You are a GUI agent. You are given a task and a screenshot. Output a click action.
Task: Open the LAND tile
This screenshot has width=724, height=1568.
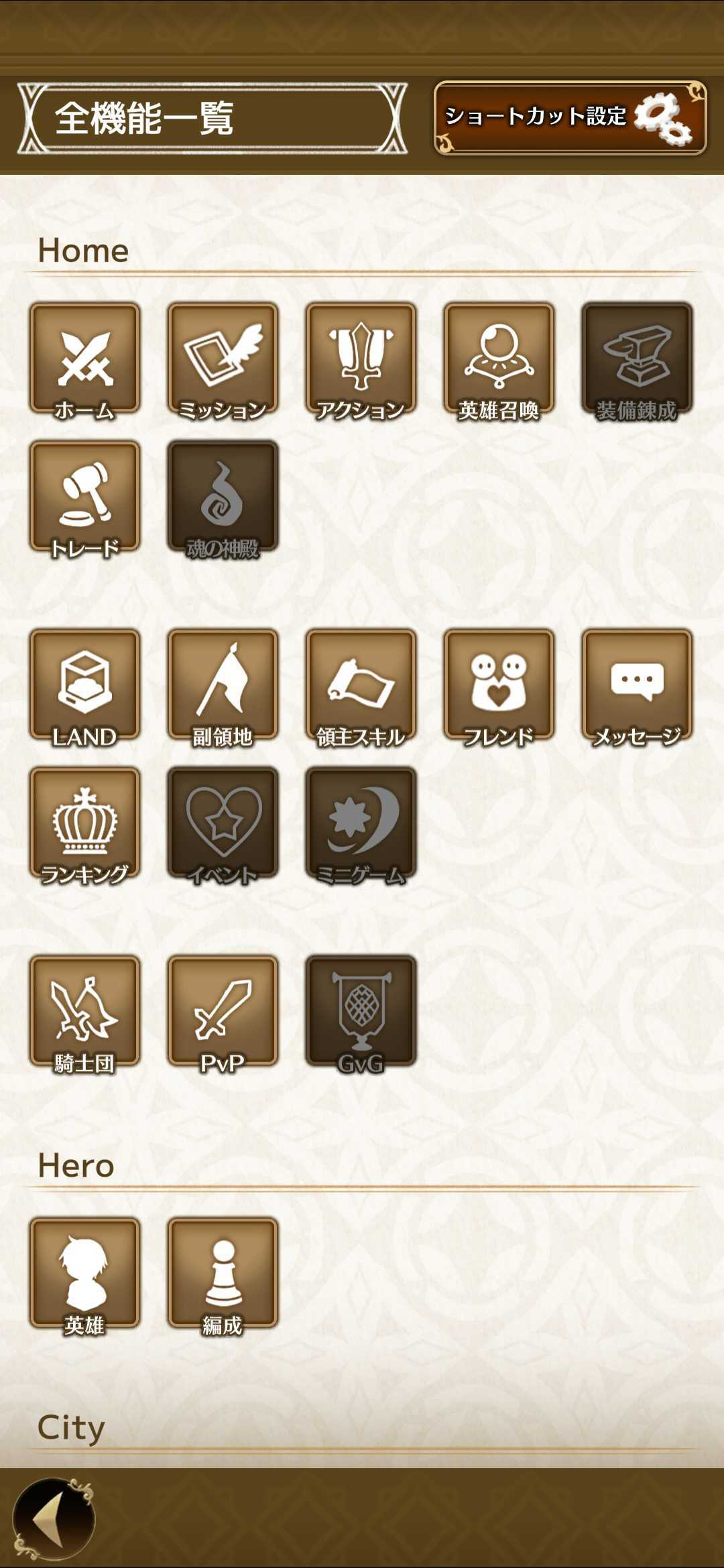[x=85, y=686]
